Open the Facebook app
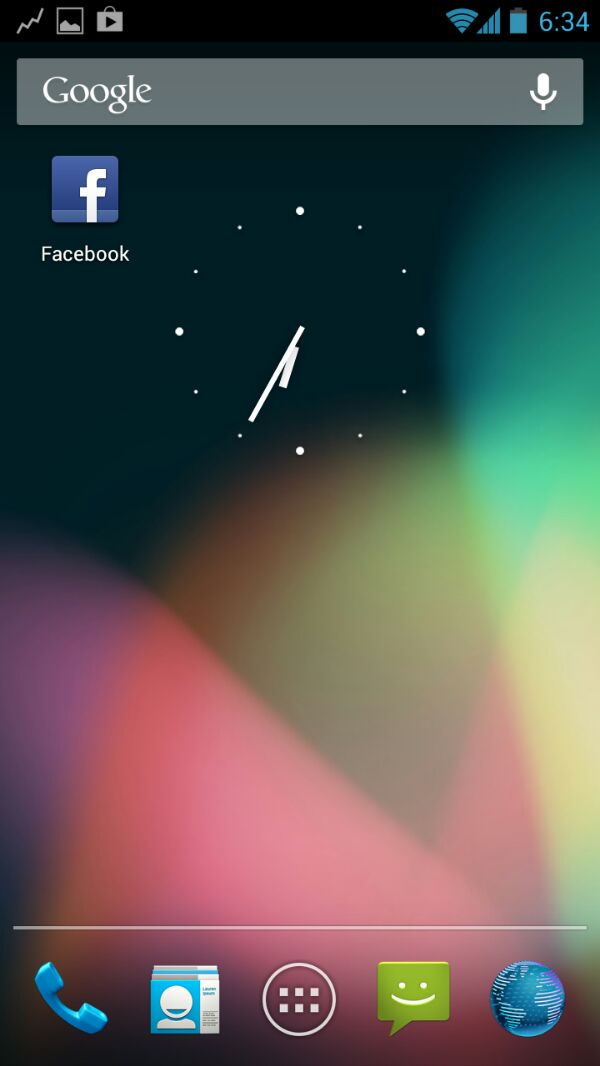The image size is (600, 1066). [x=85, y=191]
